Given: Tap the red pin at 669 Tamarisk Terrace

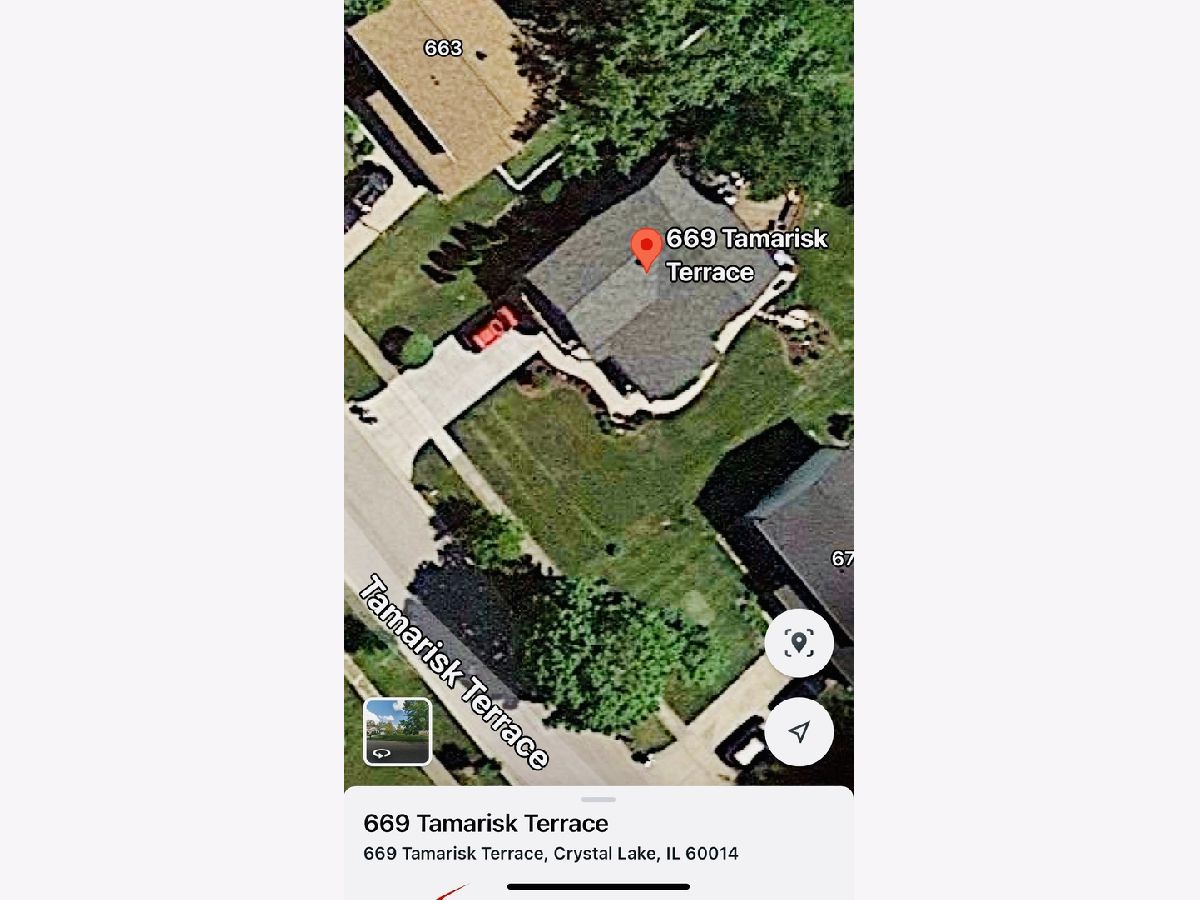Looking at the screenshot, I should (x=647, y=247).
